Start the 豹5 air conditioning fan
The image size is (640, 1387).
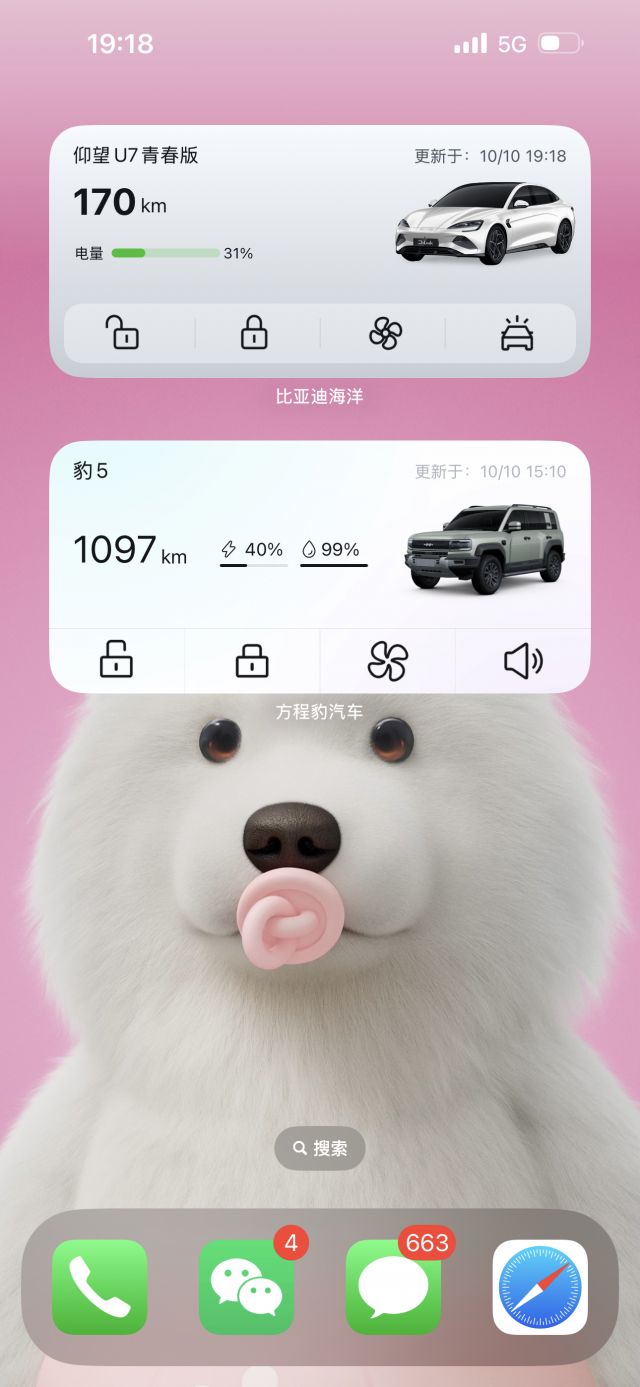point(387,660)
